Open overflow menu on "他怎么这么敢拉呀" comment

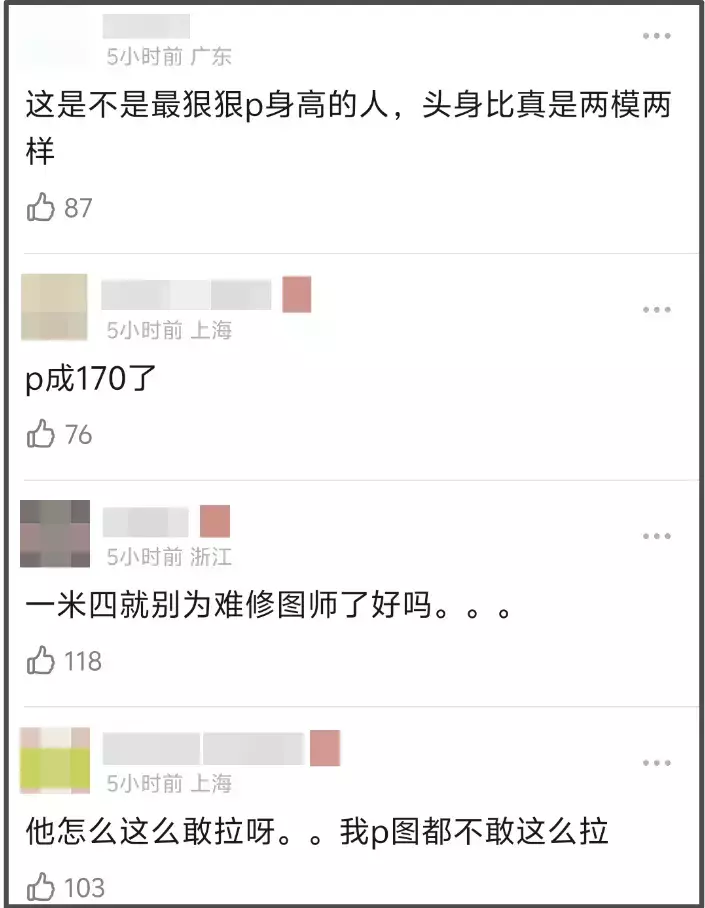pyautogui.click(x=656, y=763)
